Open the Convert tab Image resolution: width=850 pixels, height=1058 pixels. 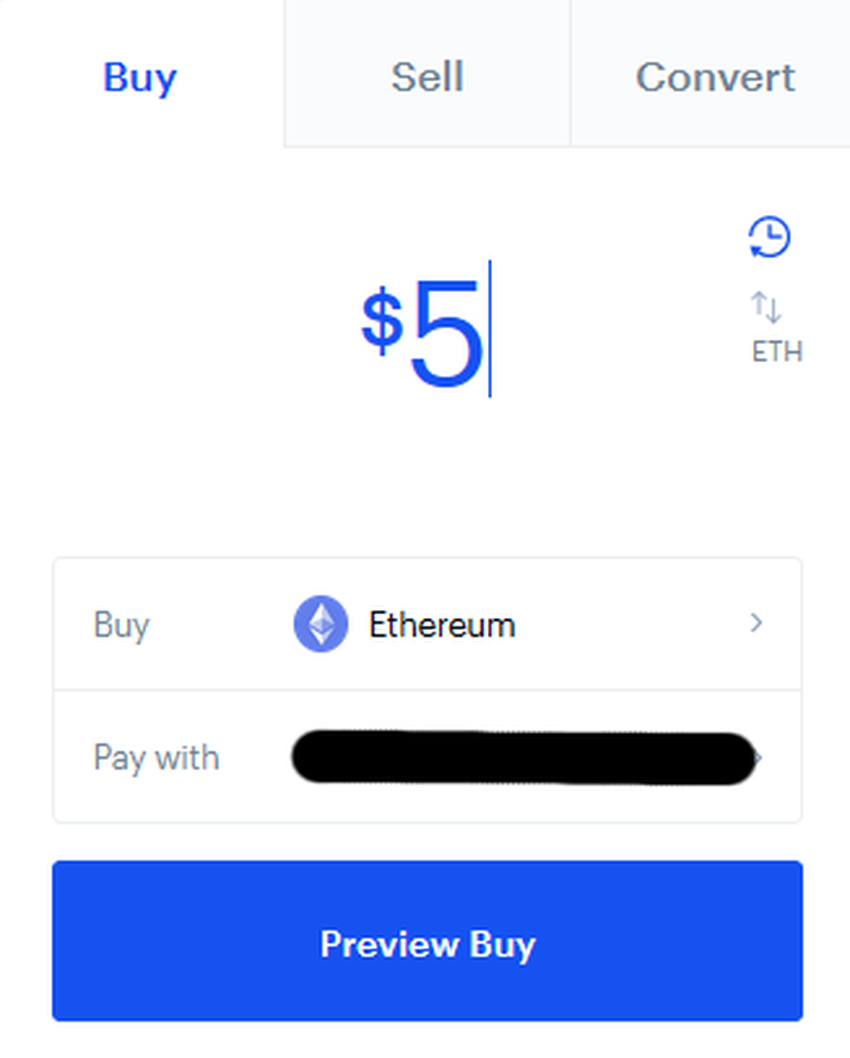(x=715, y=77)
